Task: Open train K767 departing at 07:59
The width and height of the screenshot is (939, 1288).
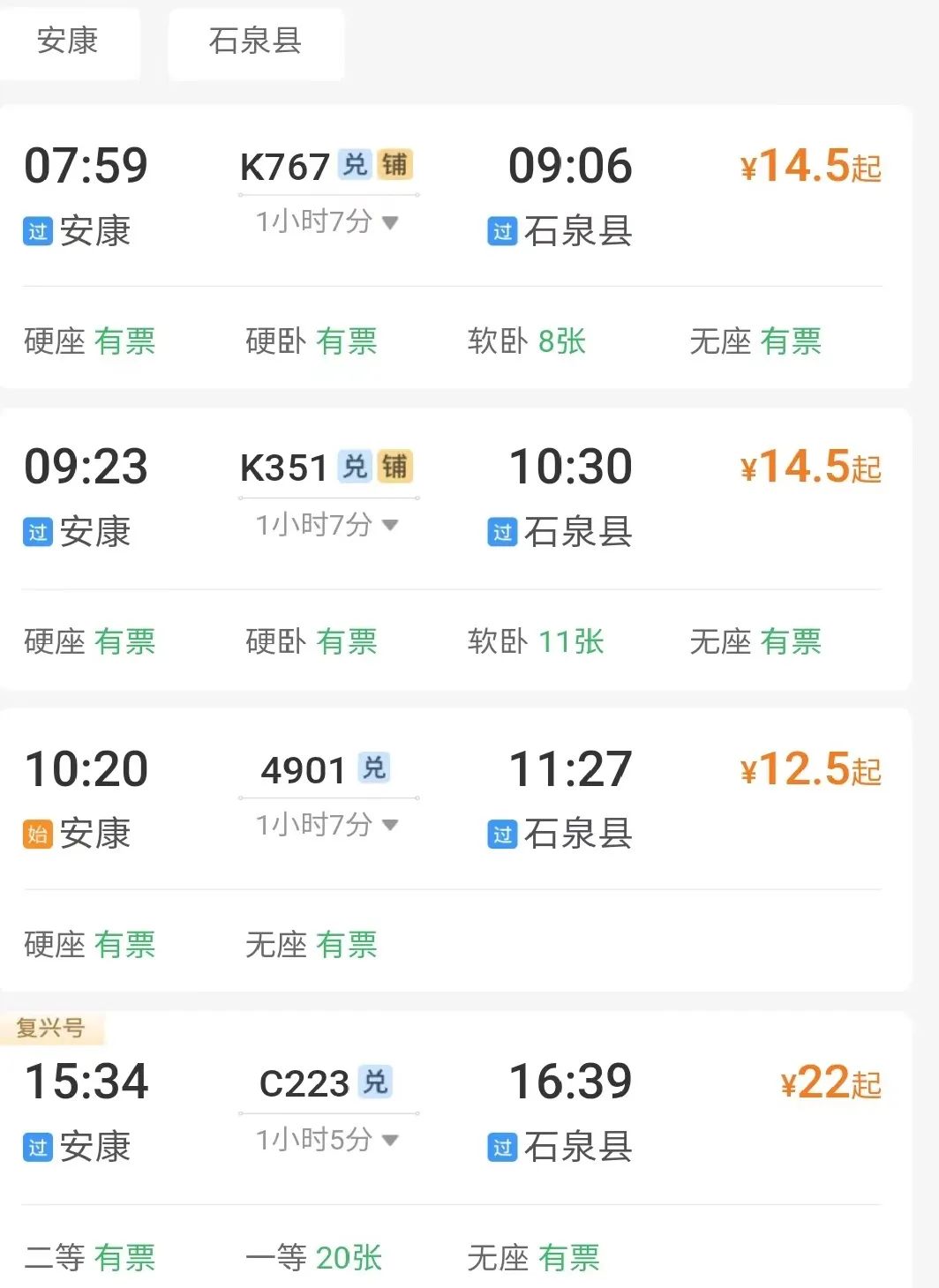Action: pyautogui.click(x=284, y=166)
